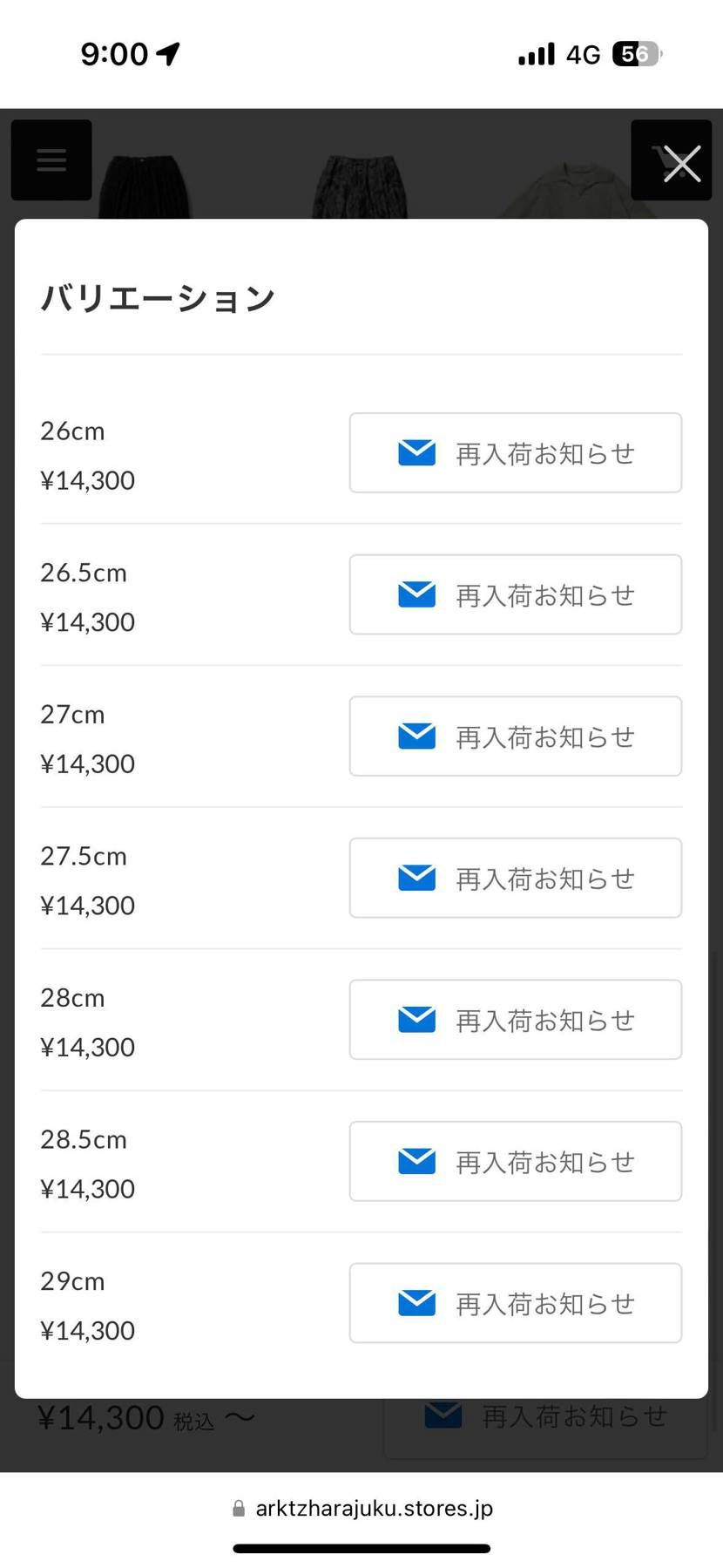The height and width of the screenshot is (1568, 723).
Task: Tap the lock icon beside the site URL
Action: [237, 1508]
